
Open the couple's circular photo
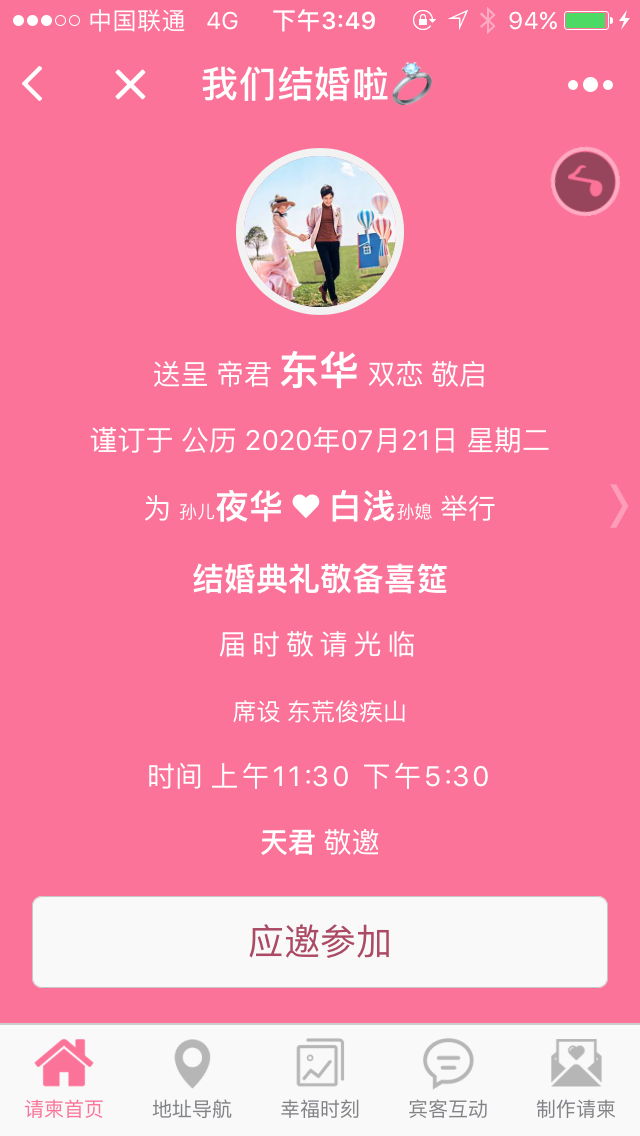click(x=320, y=232)
